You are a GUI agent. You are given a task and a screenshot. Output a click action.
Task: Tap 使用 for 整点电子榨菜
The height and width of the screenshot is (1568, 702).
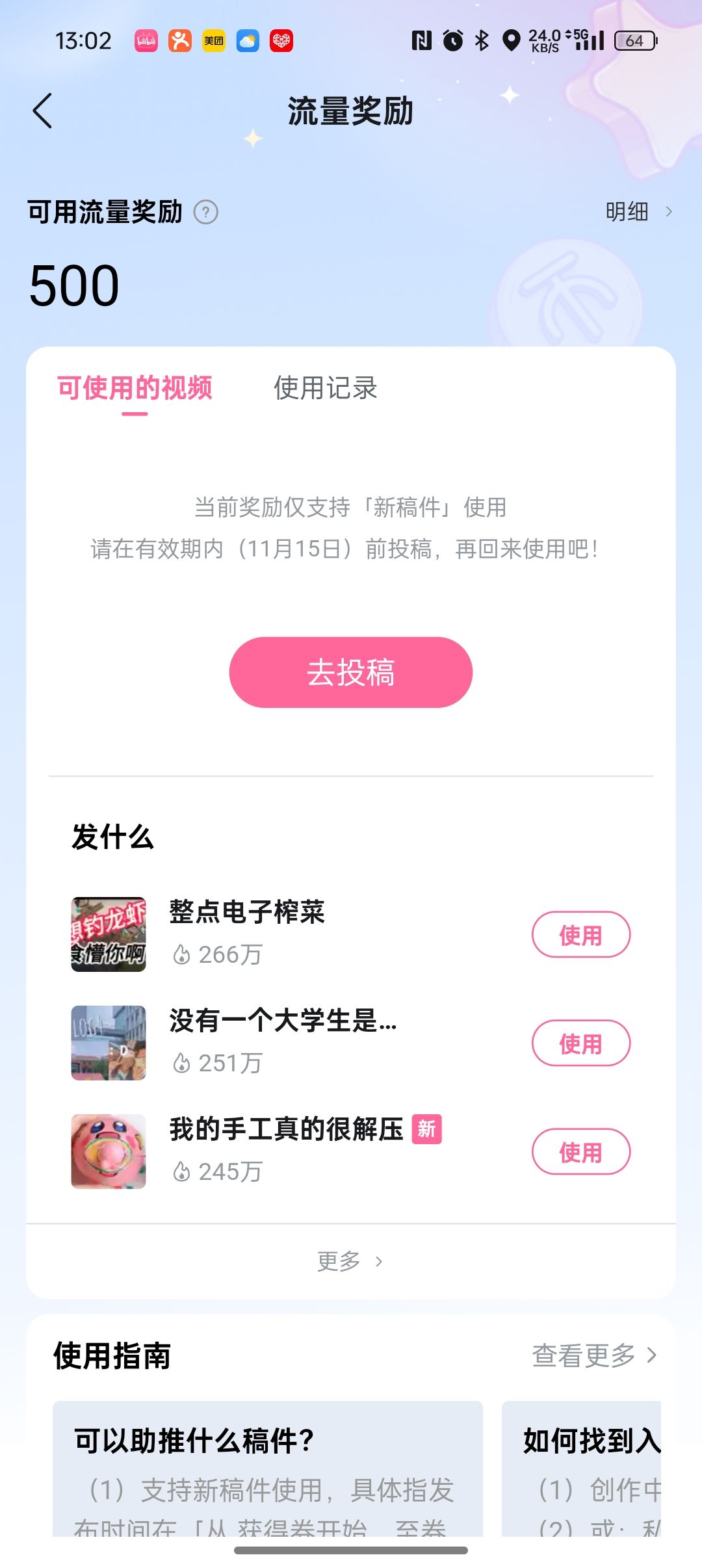click(580, 935)
